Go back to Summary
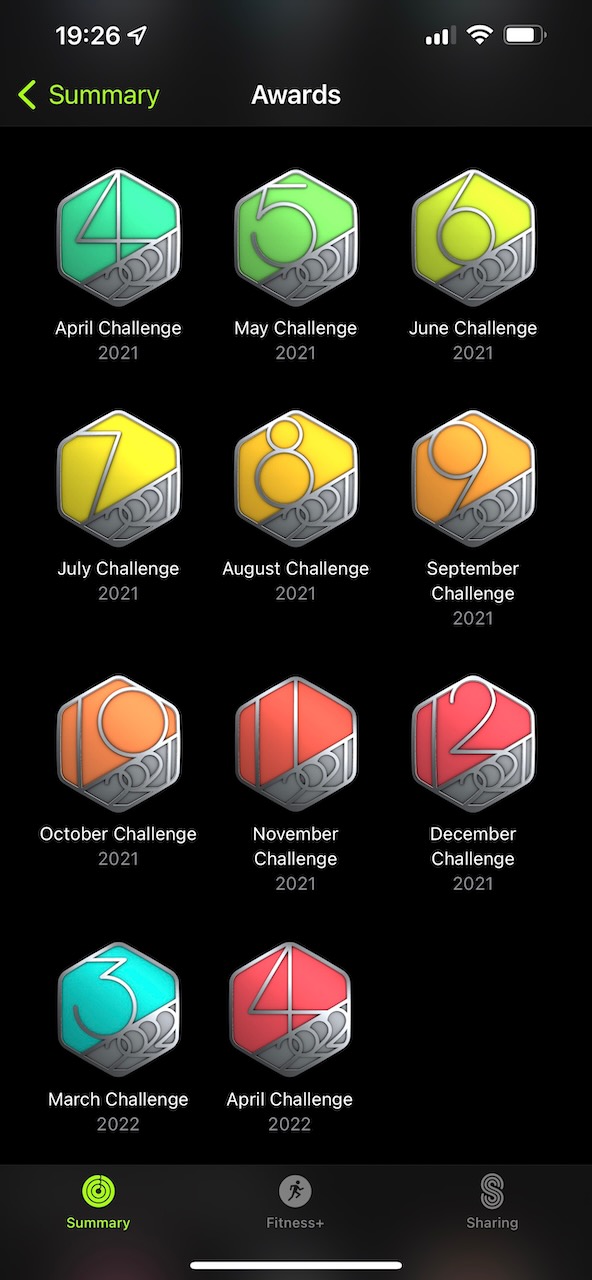592x1280 pixels. click(89, 95)
